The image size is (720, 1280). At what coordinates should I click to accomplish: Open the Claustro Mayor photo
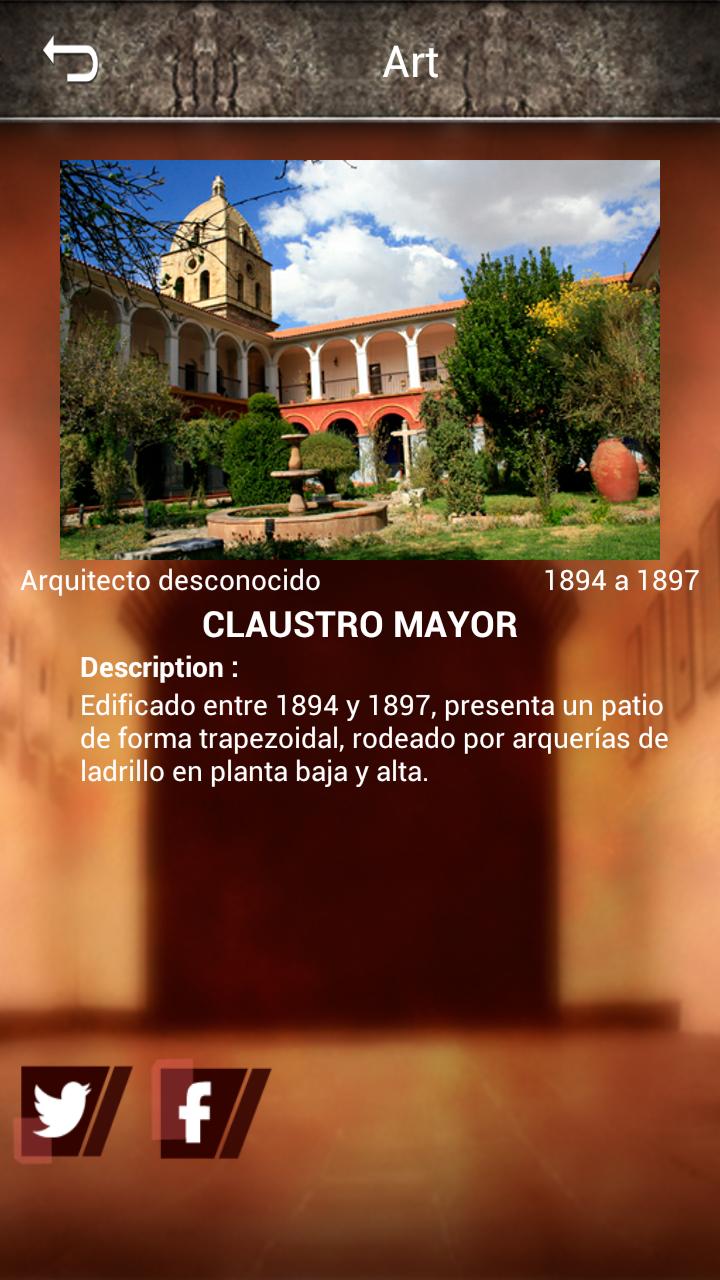(x=360, y=360)
